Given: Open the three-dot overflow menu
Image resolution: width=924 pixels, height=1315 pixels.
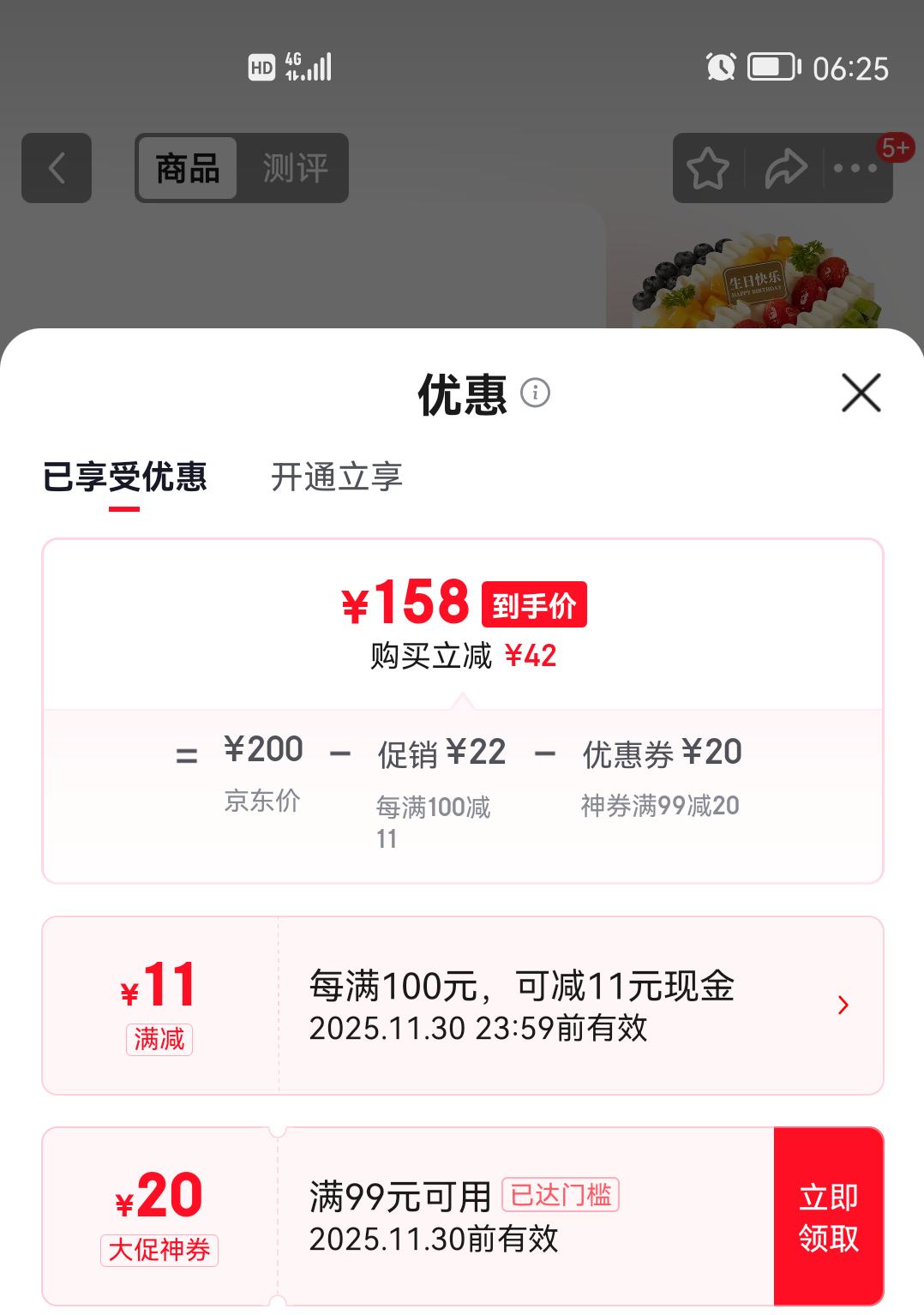Looking at the screenshot, I should tap(855, 168).
